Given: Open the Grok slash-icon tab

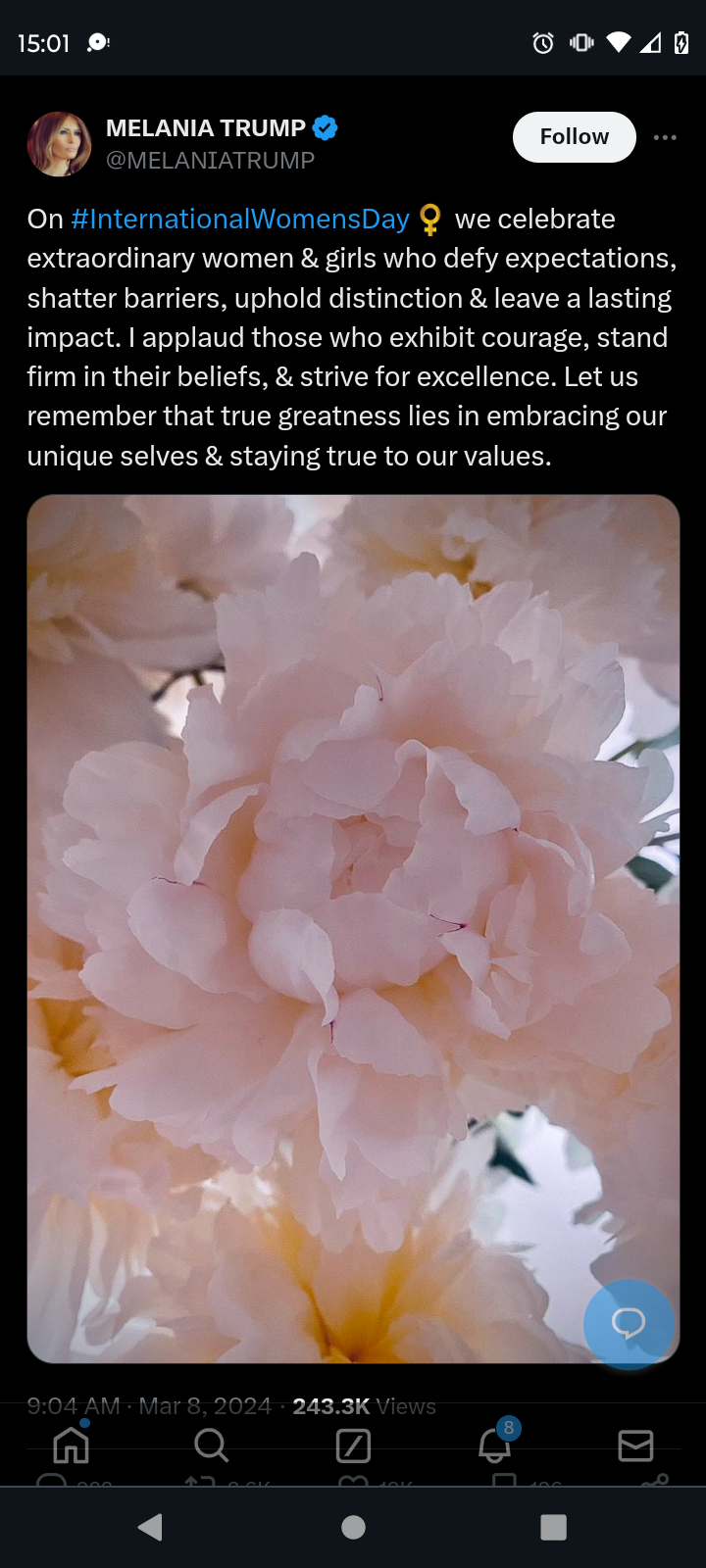Looking at the screenshot, I should point(353,1445).
